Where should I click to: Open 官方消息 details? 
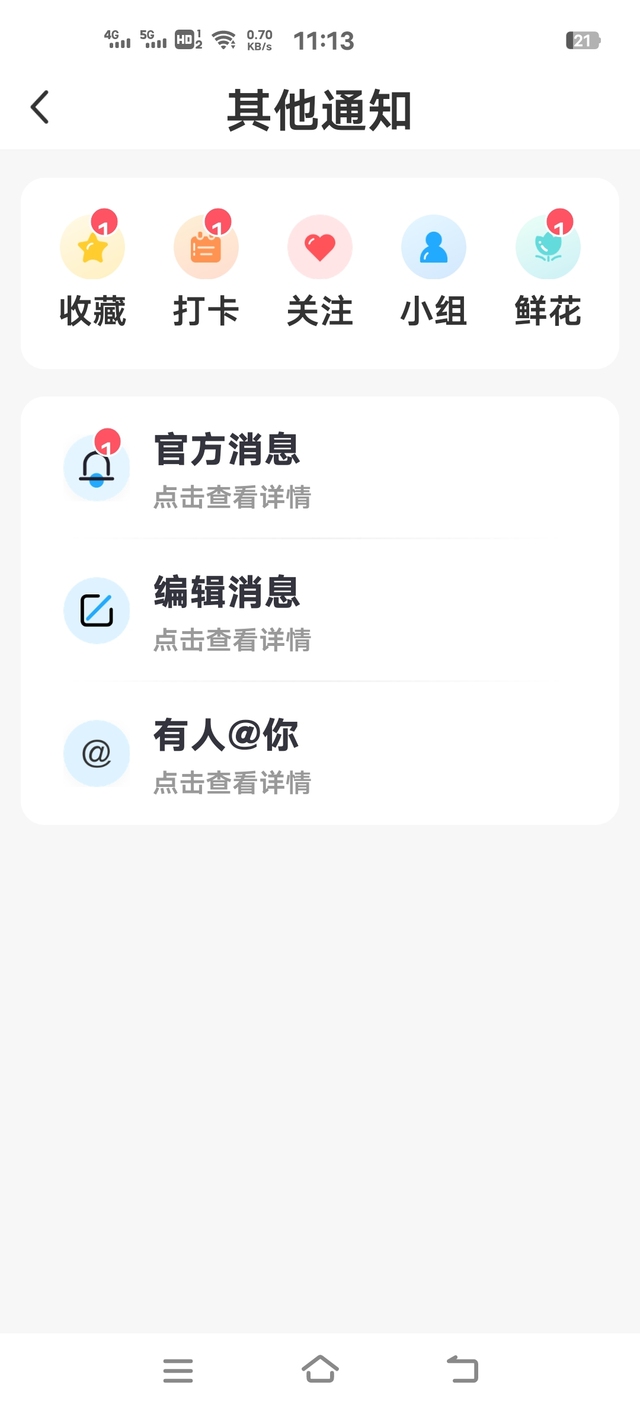[x=320, y=468]
